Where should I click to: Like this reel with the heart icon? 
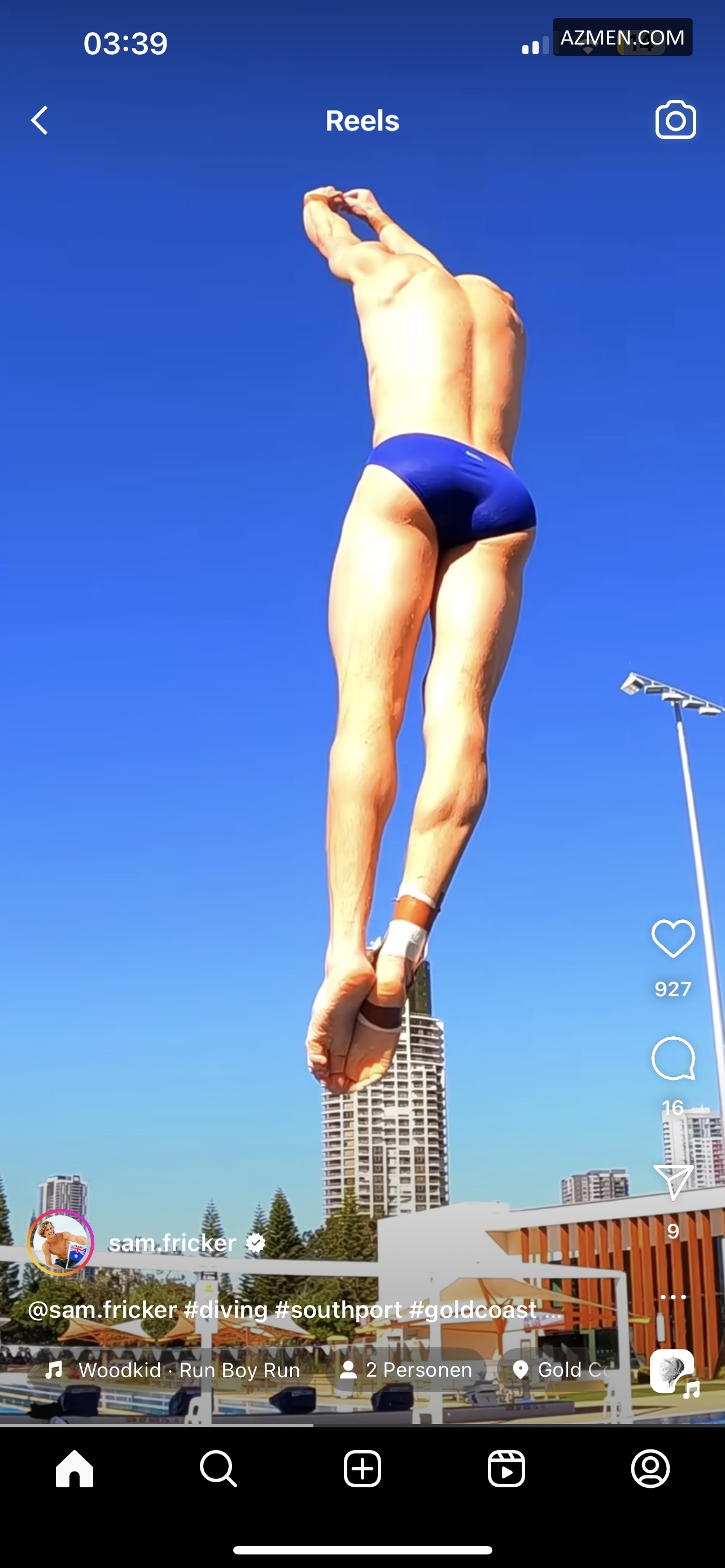click(672, 938)
